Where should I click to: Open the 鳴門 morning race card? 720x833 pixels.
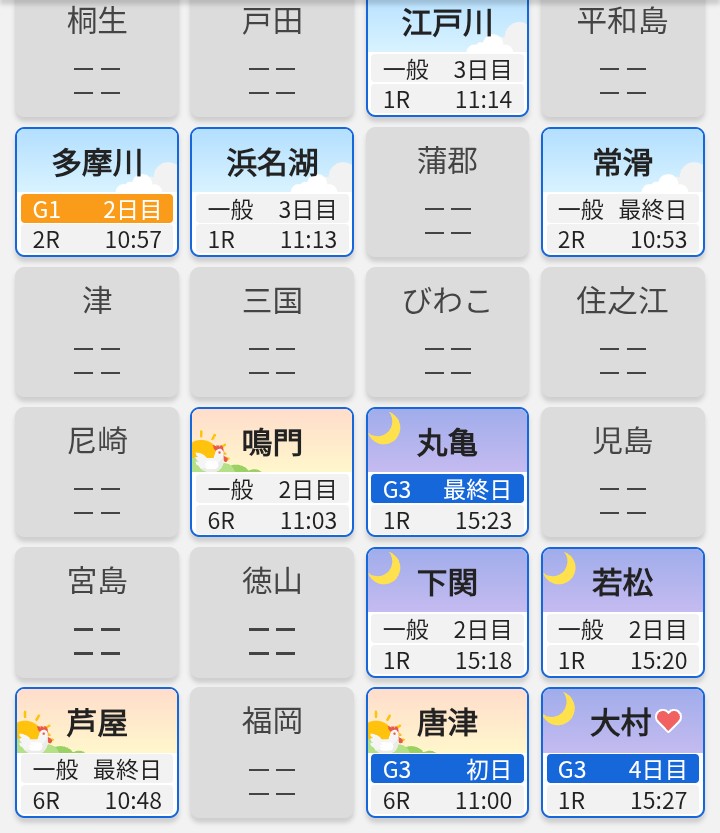272,472
